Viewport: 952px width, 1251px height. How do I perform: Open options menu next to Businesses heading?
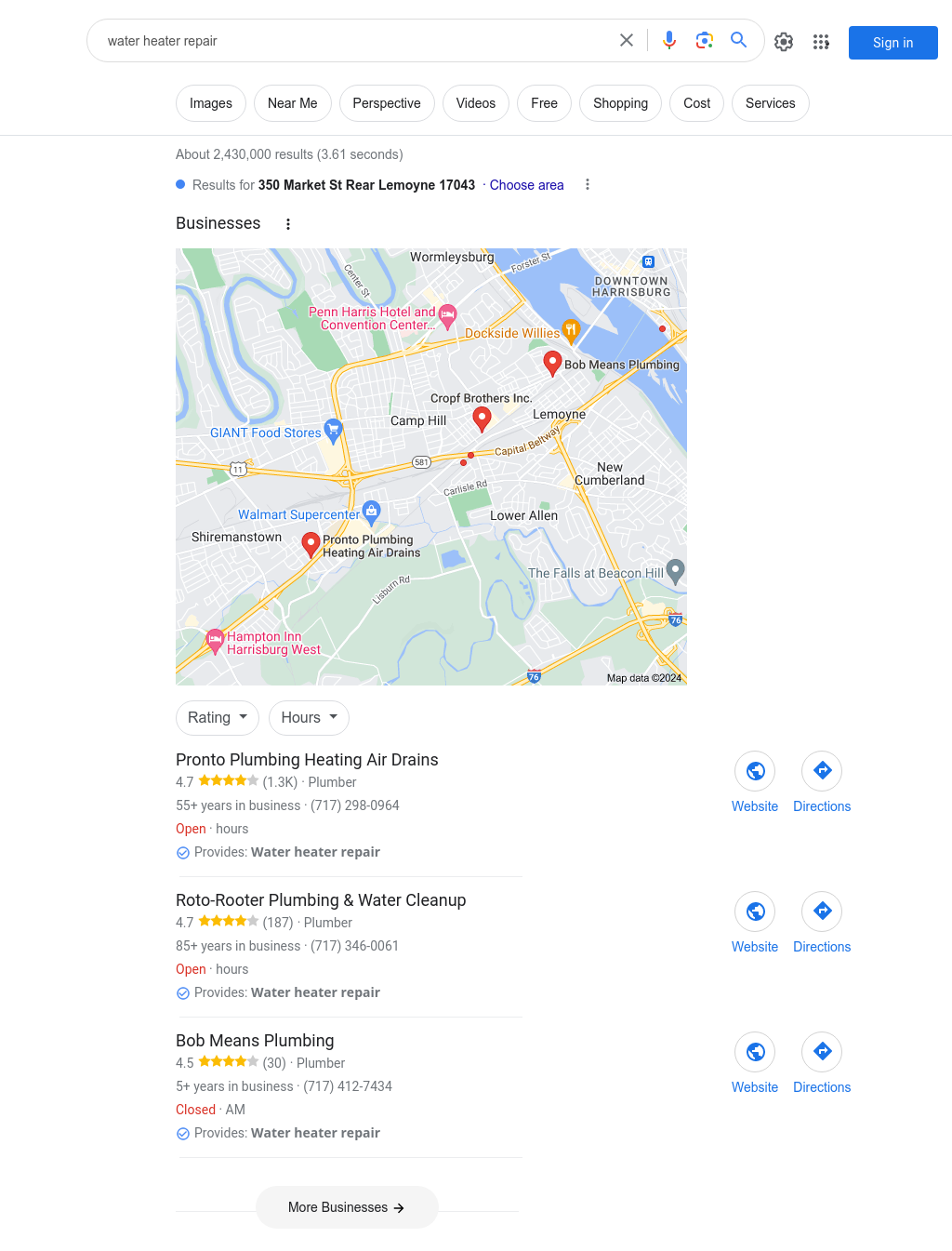(288, 224)
